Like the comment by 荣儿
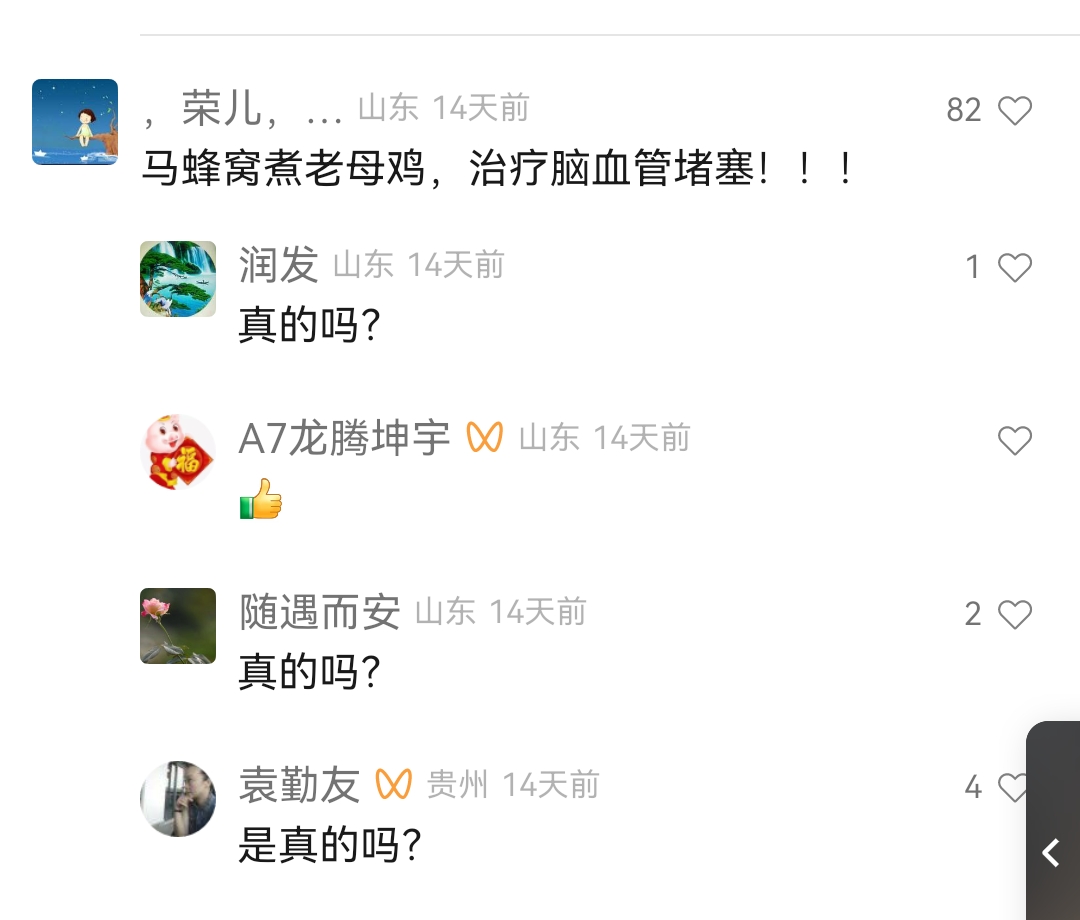 (1014, 110)
